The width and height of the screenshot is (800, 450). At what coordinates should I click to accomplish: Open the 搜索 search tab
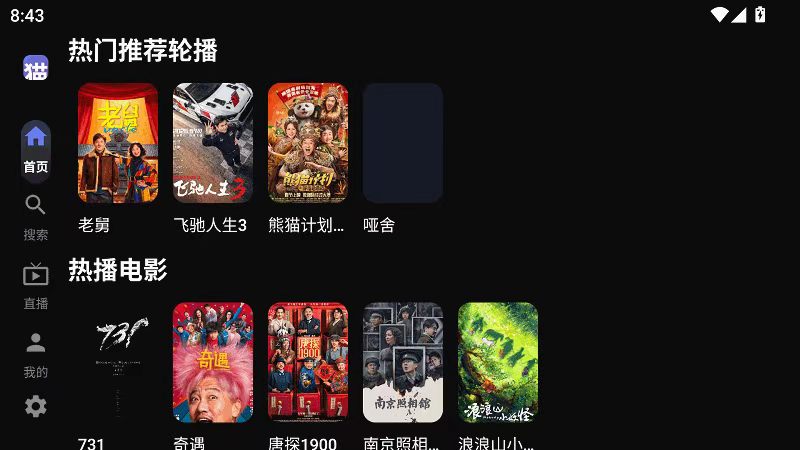[36, 216]
